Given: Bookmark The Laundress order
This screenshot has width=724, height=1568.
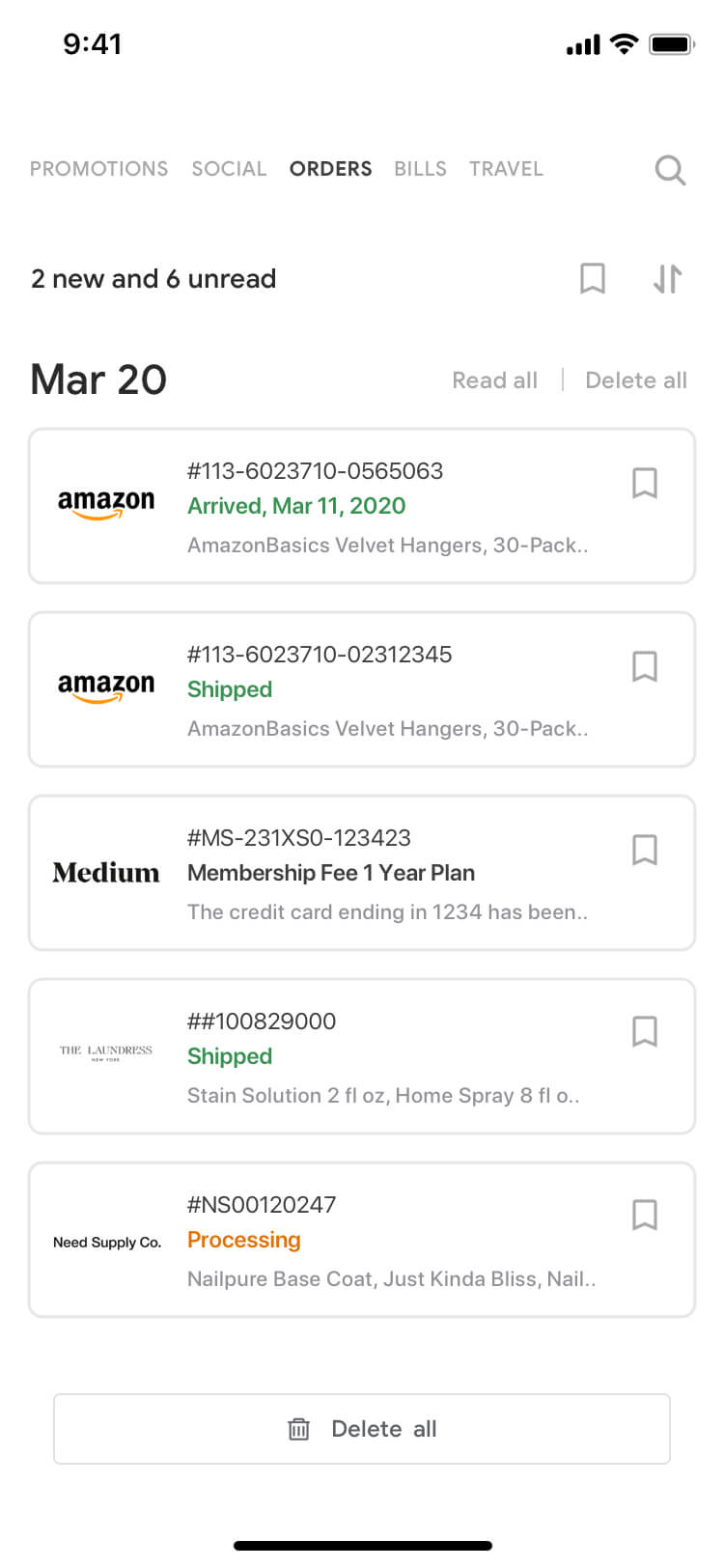Looking at the screenshot, I should 645,1031.
